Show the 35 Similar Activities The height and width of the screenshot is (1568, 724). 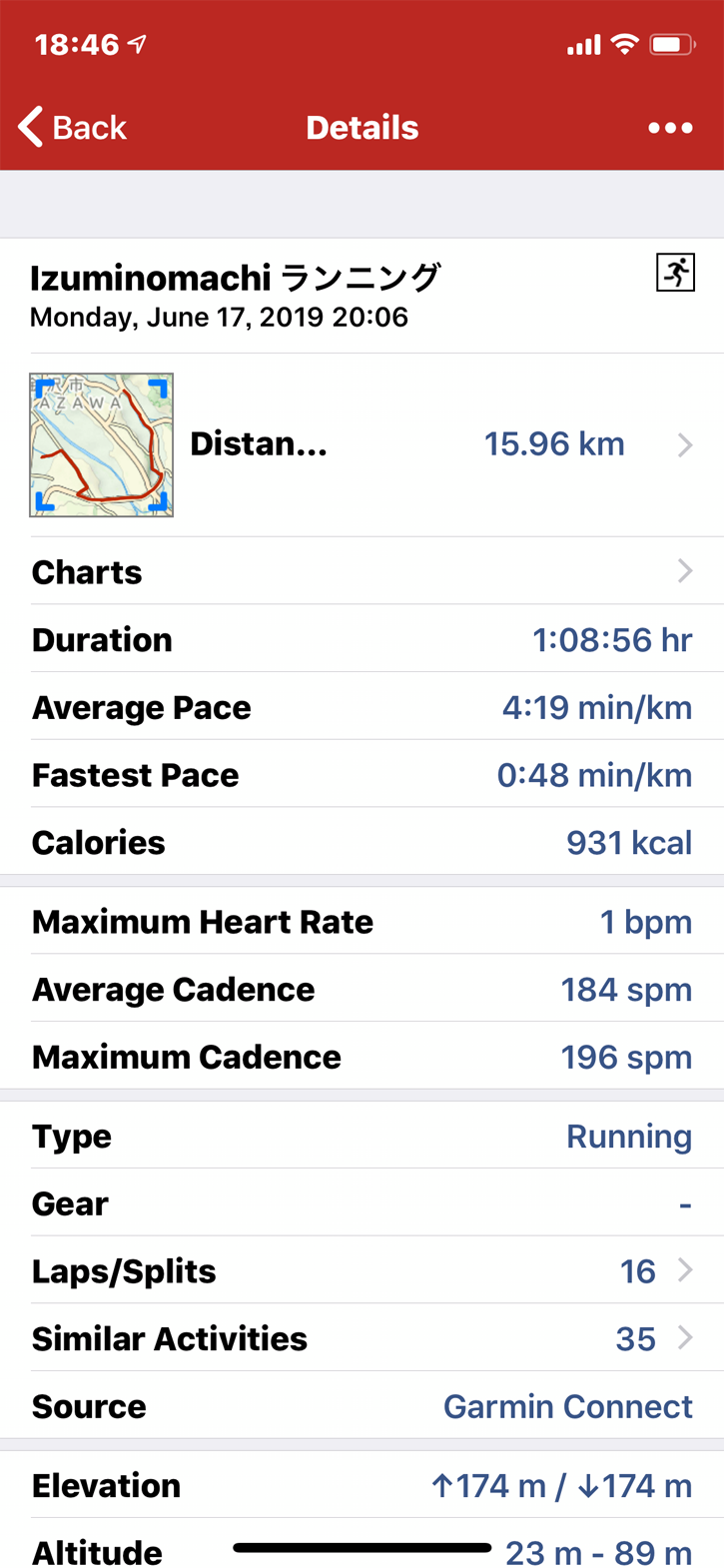coord(362,1338)
